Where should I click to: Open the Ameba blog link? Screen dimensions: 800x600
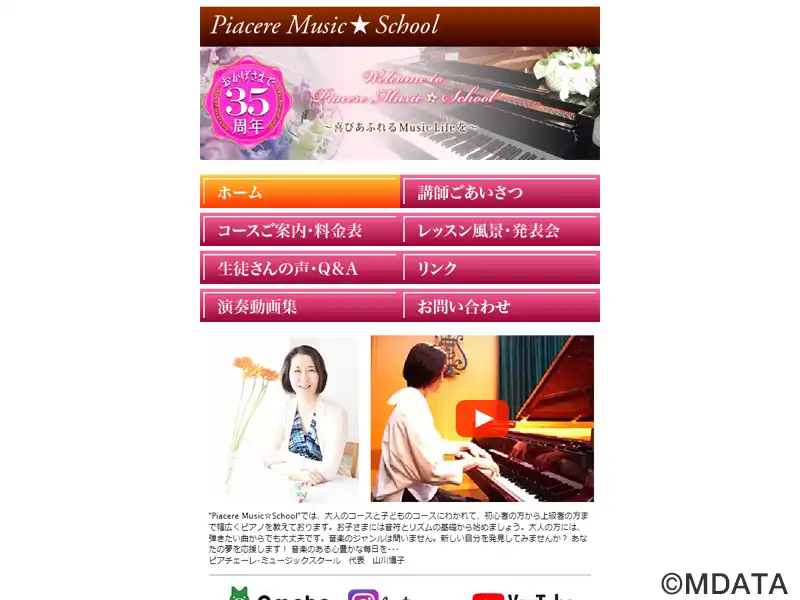point(278,594)
